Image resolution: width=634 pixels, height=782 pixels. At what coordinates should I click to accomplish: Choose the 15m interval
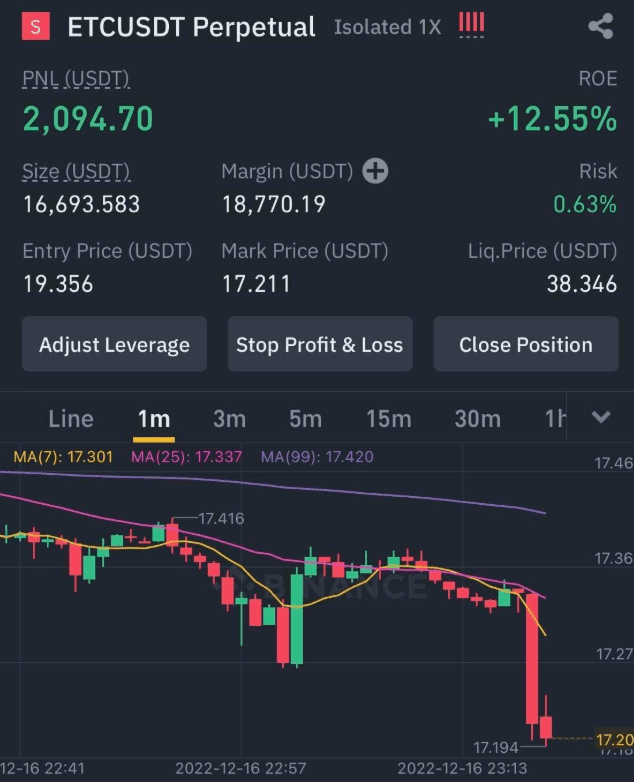pyautogui.click(x=388, y=419)
